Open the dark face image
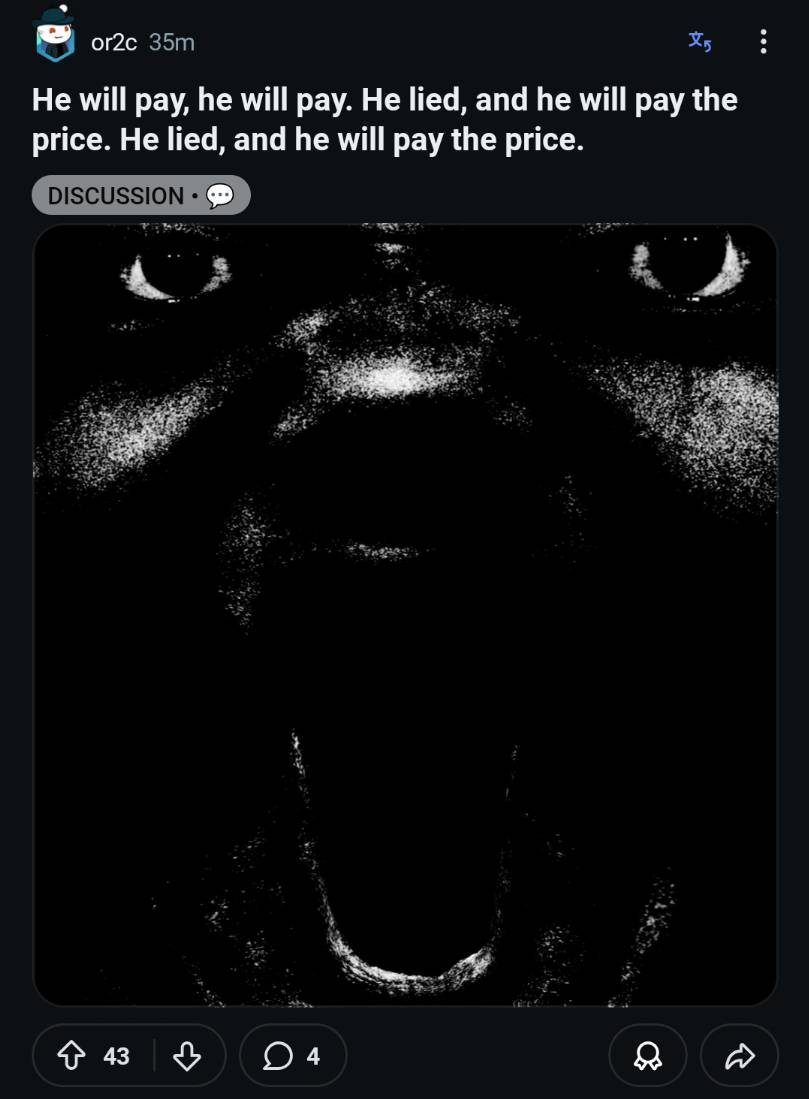 405,615
